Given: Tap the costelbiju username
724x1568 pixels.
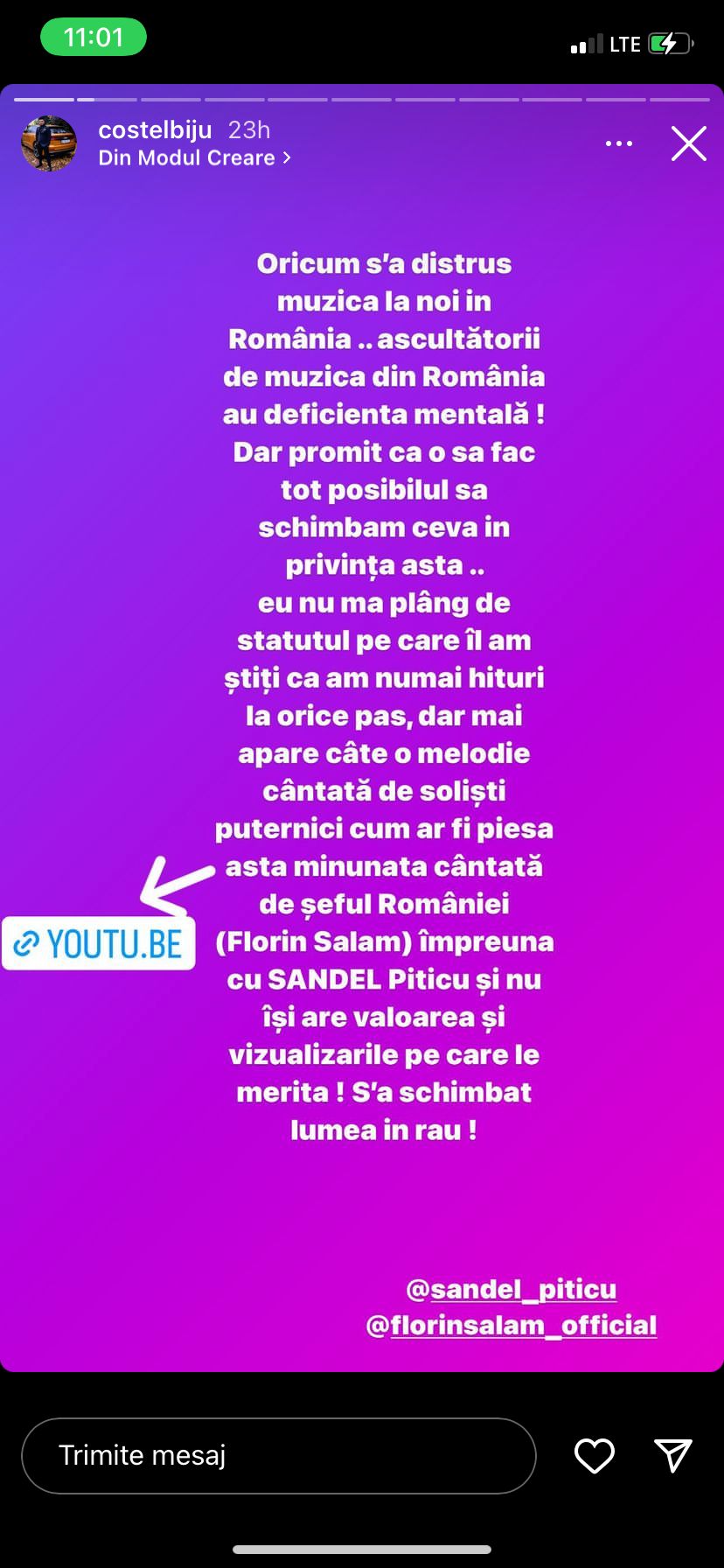Looking at the screenshot, I should tap(155, 129).
